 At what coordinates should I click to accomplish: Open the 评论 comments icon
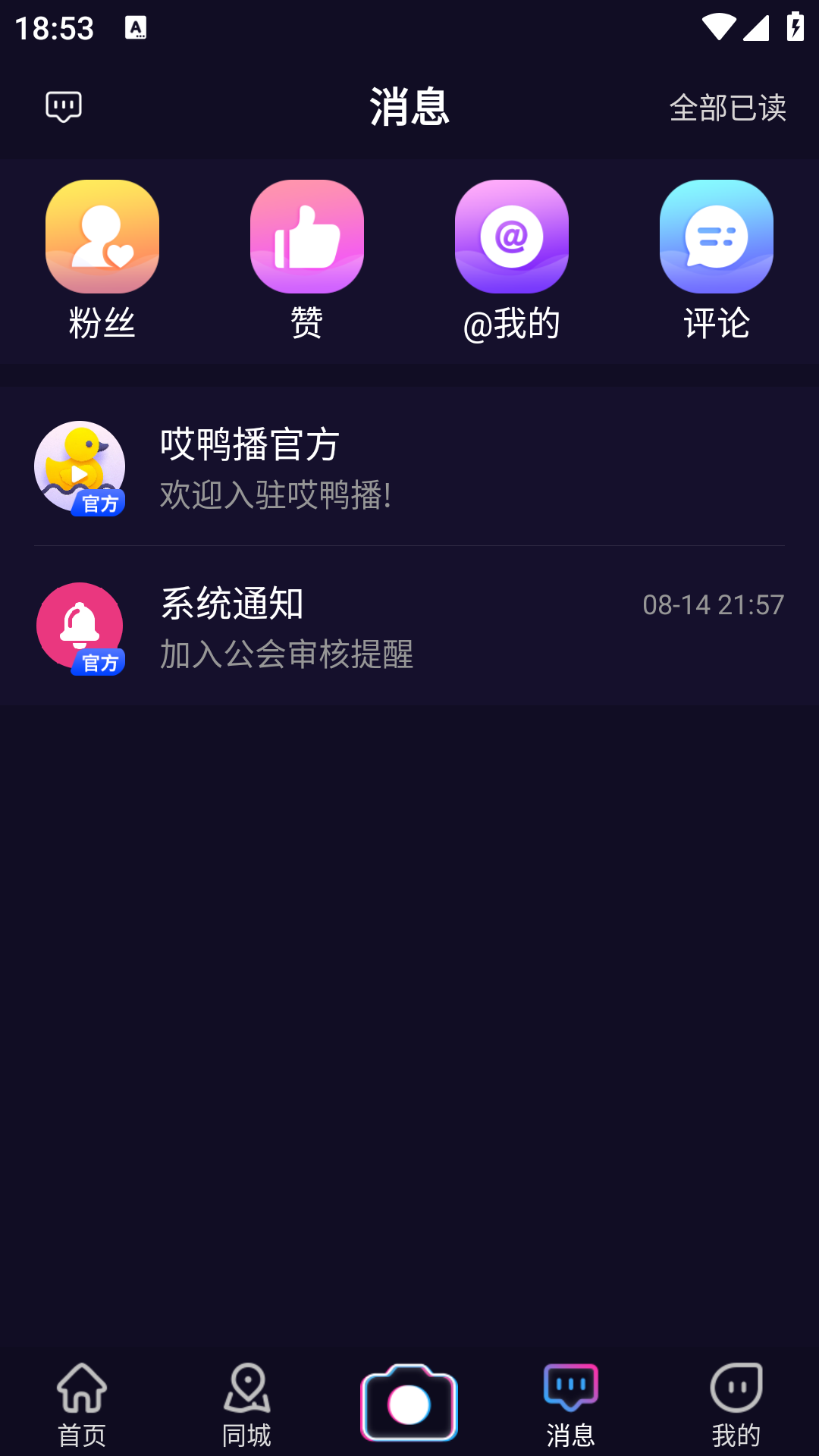(x=716, y=237)
